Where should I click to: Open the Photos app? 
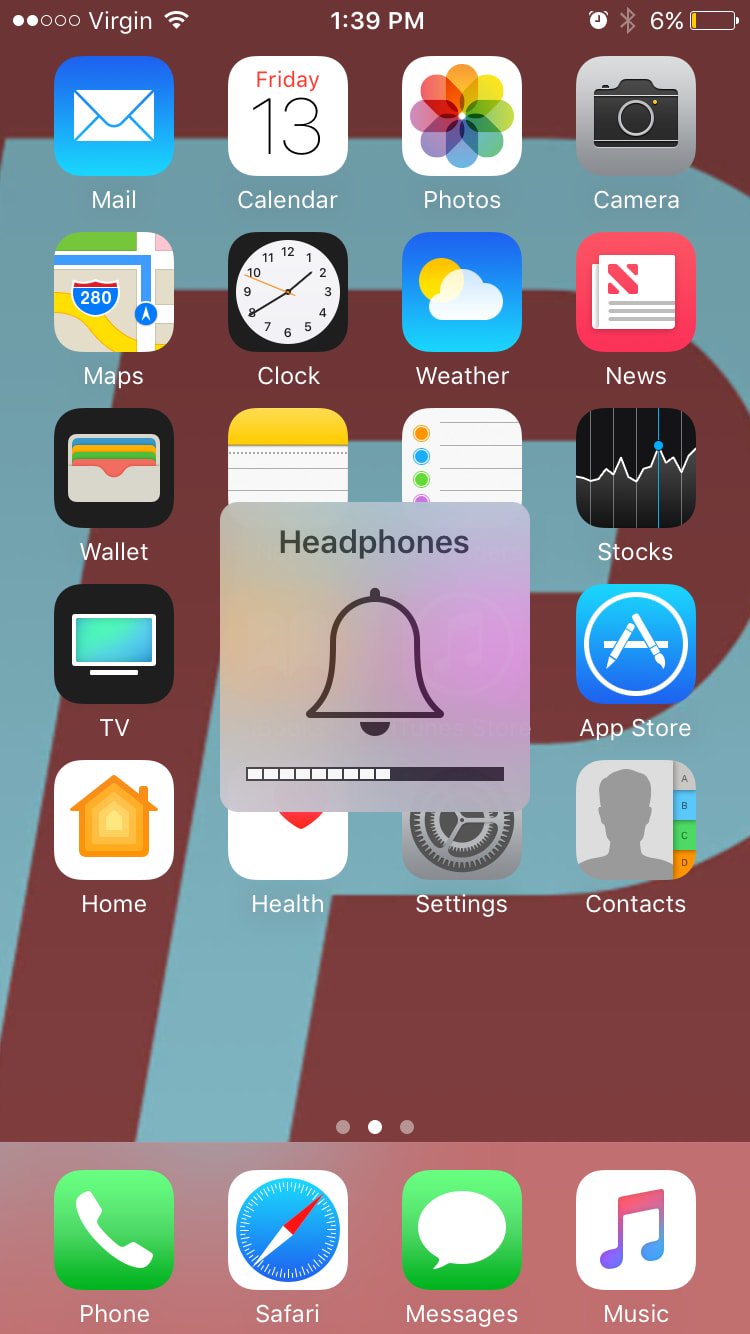[462, 116]
